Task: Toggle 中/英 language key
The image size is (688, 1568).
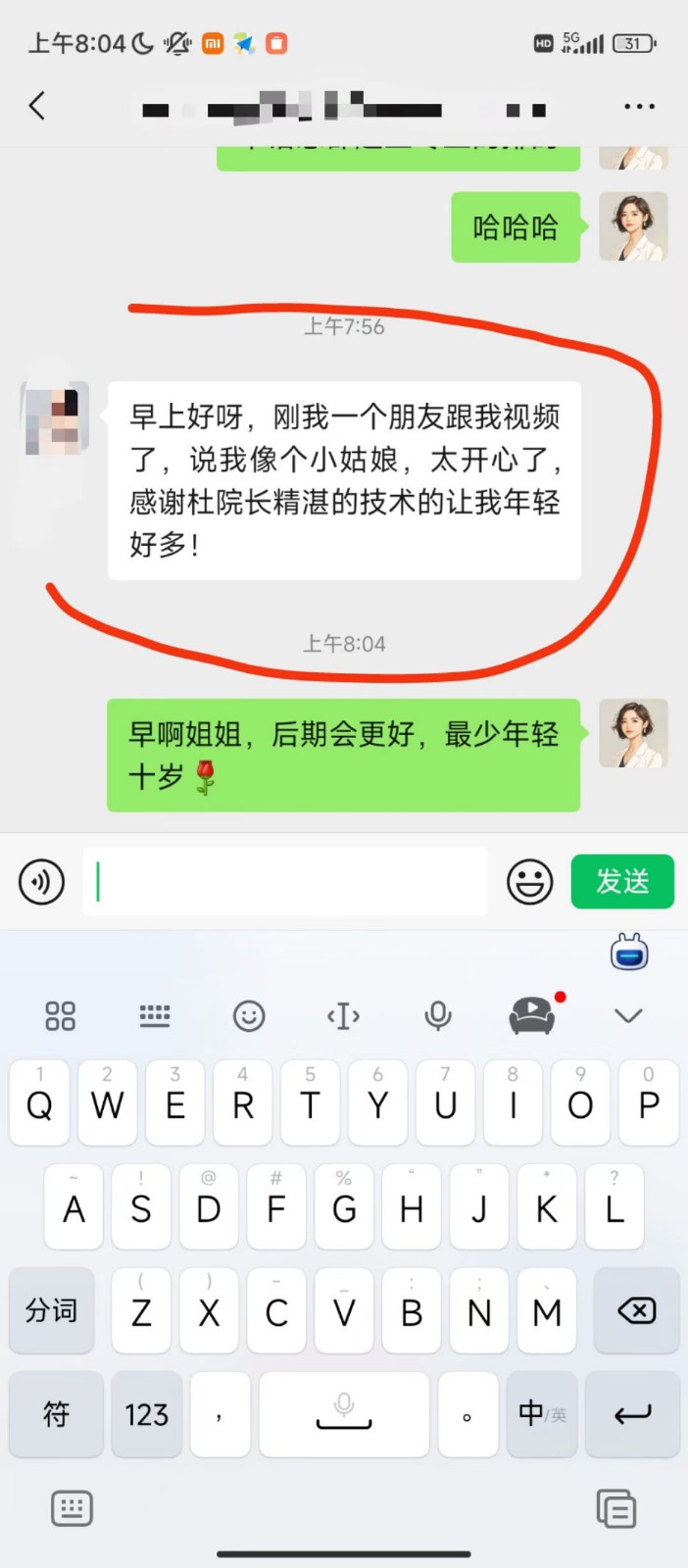Action: pyautogui.click(x=541, y=1414)
